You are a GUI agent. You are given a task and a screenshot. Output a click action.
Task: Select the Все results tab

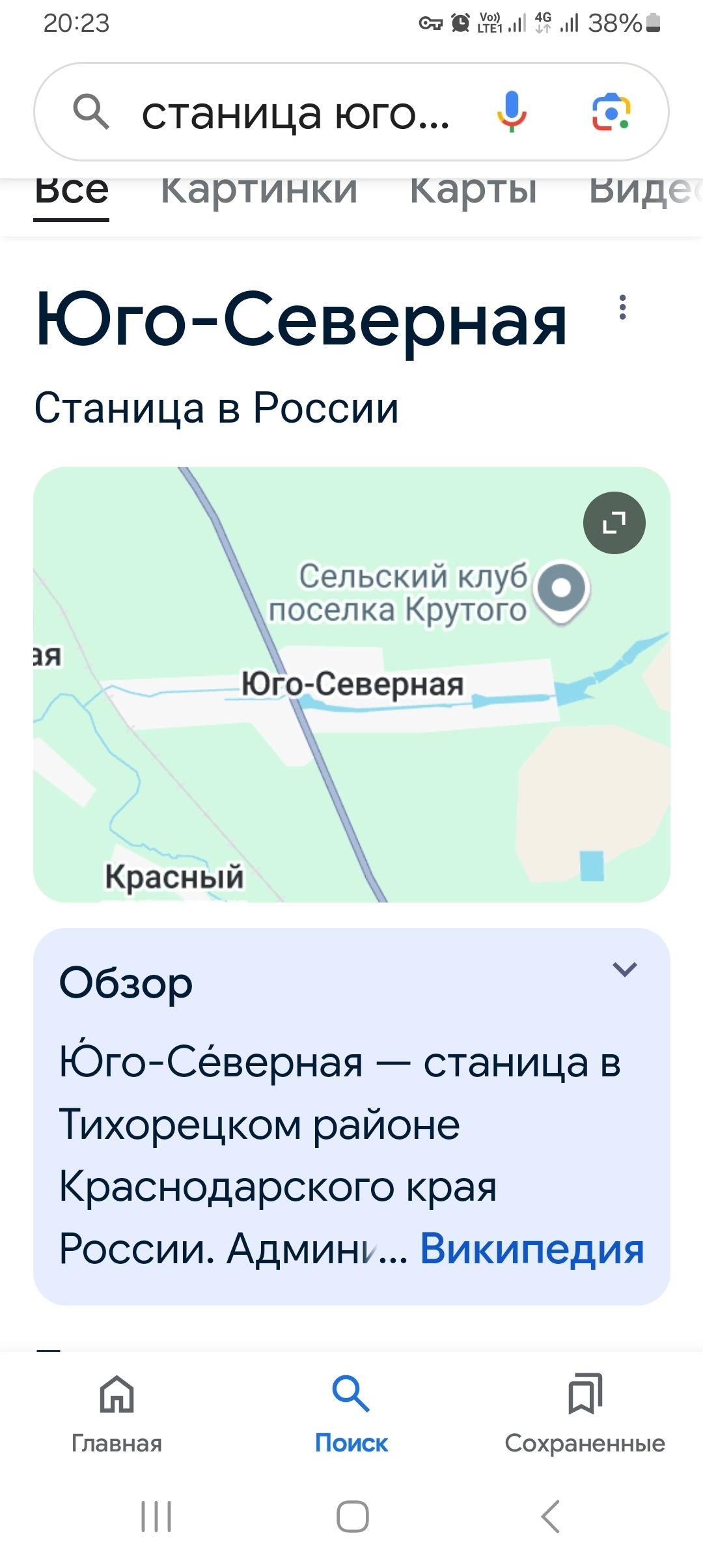pyautogui.click(x=72, y=191)
